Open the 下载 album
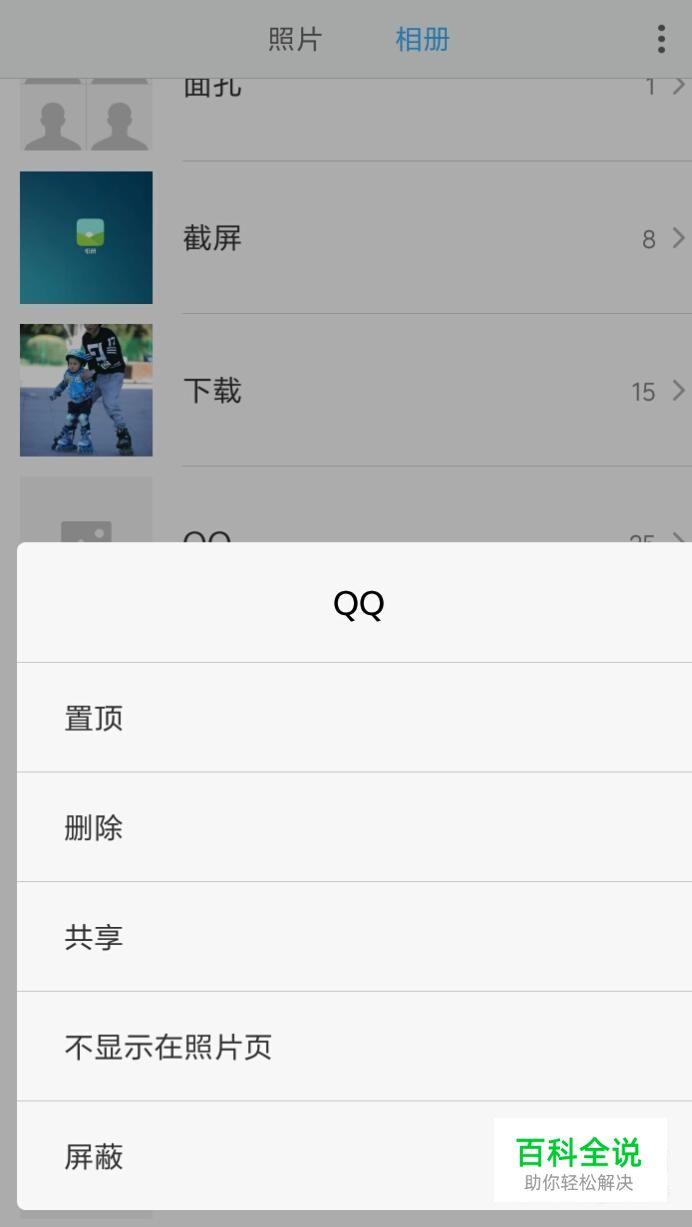 click(x=354, y=390)
